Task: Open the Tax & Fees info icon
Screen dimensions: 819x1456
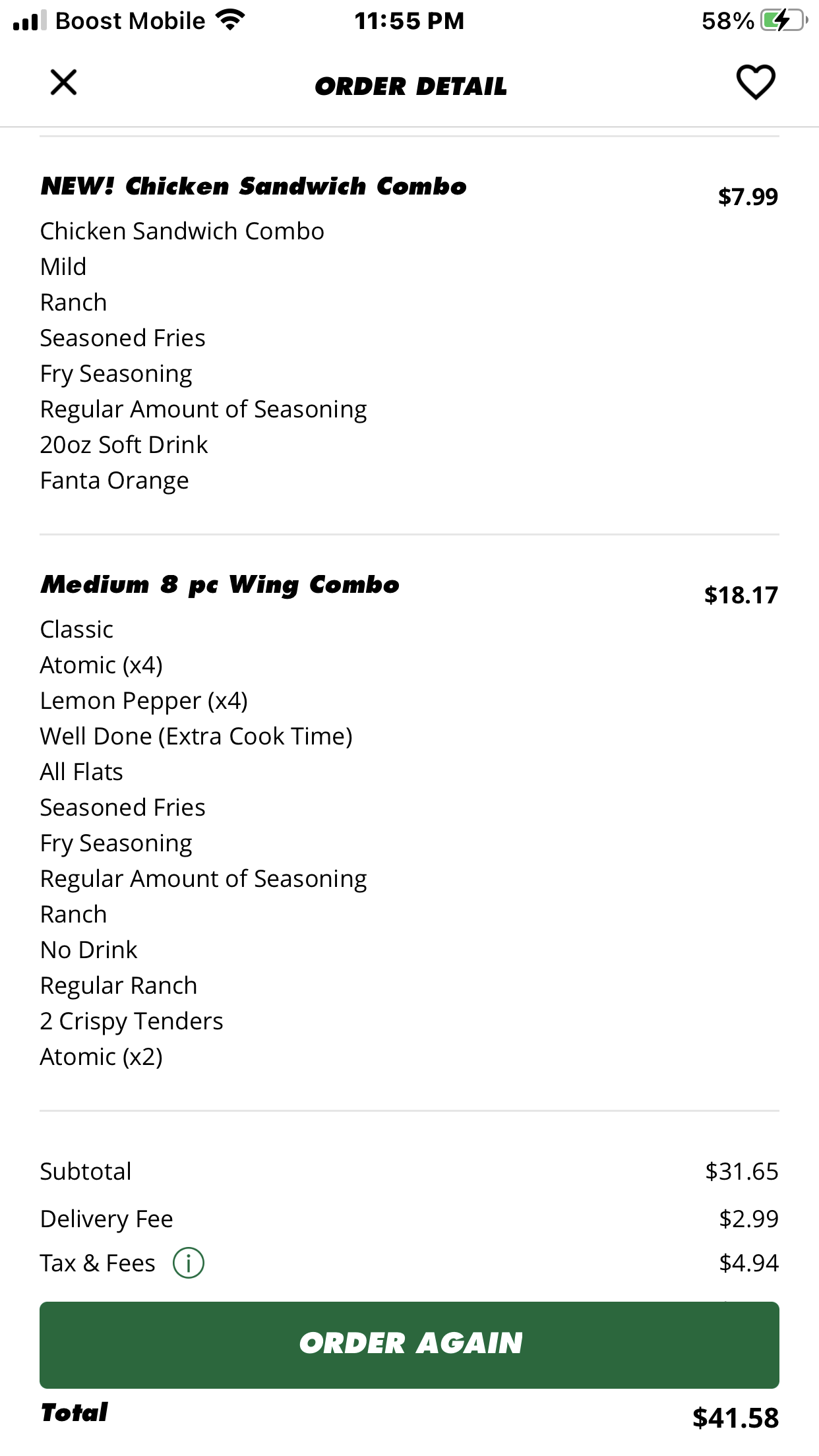Action: (x=189, y=1263)
